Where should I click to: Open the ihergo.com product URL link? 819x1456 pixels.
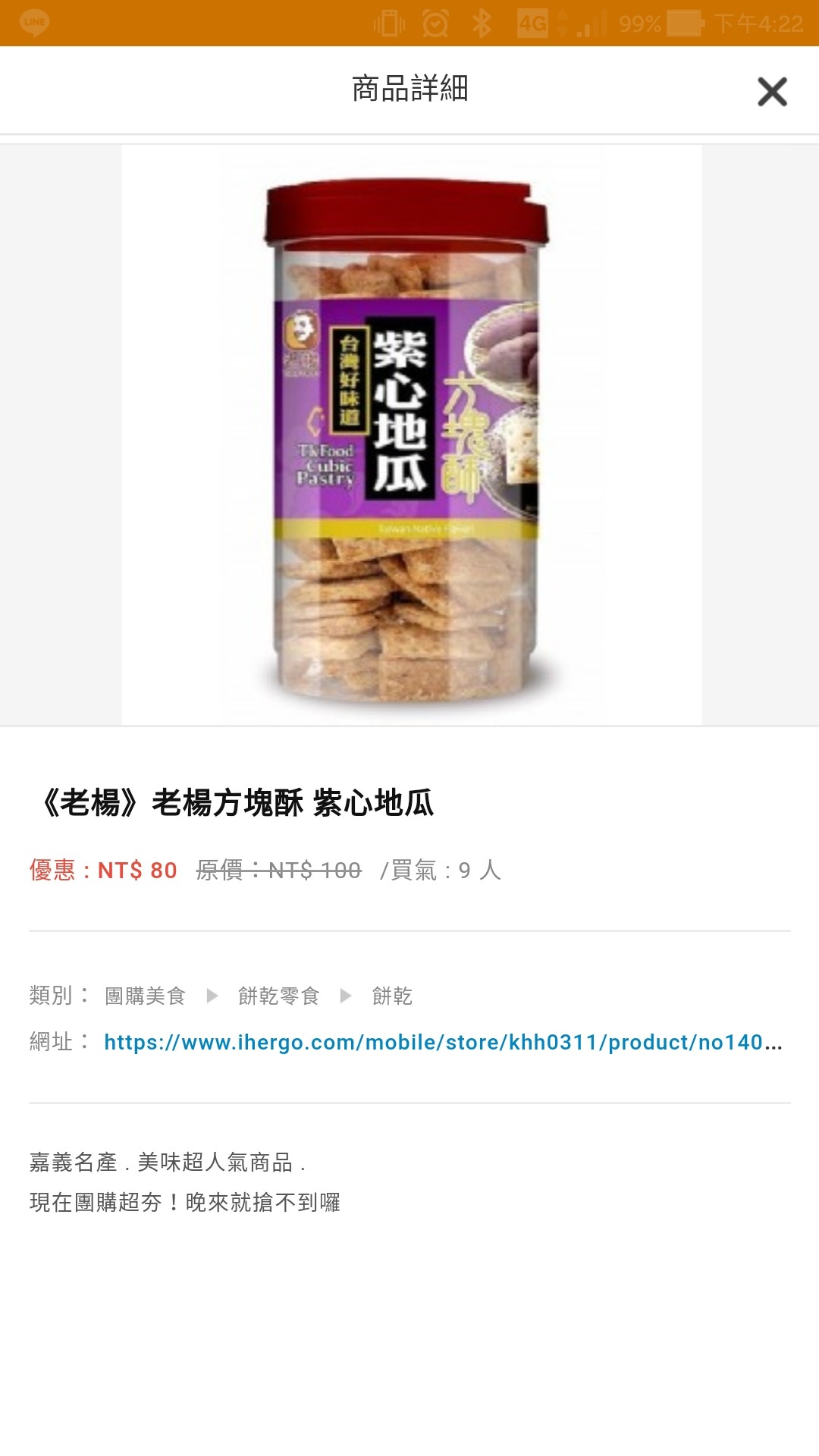point(443,1043)
